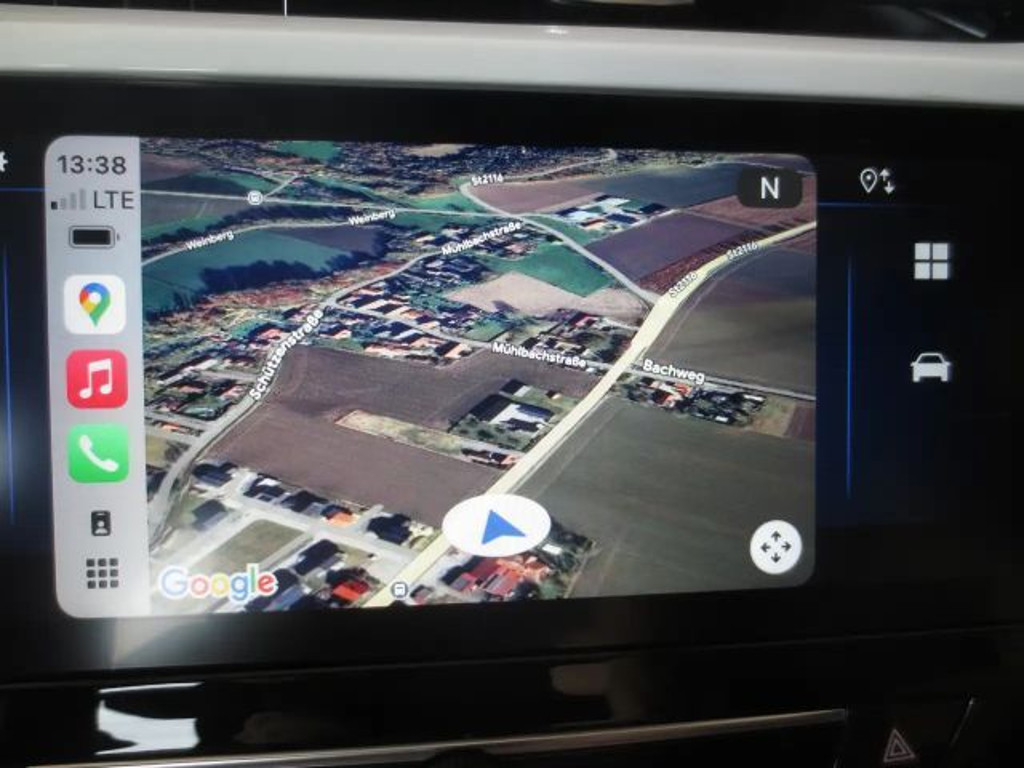Recenter on the blue location arrow

coord(496,526)
